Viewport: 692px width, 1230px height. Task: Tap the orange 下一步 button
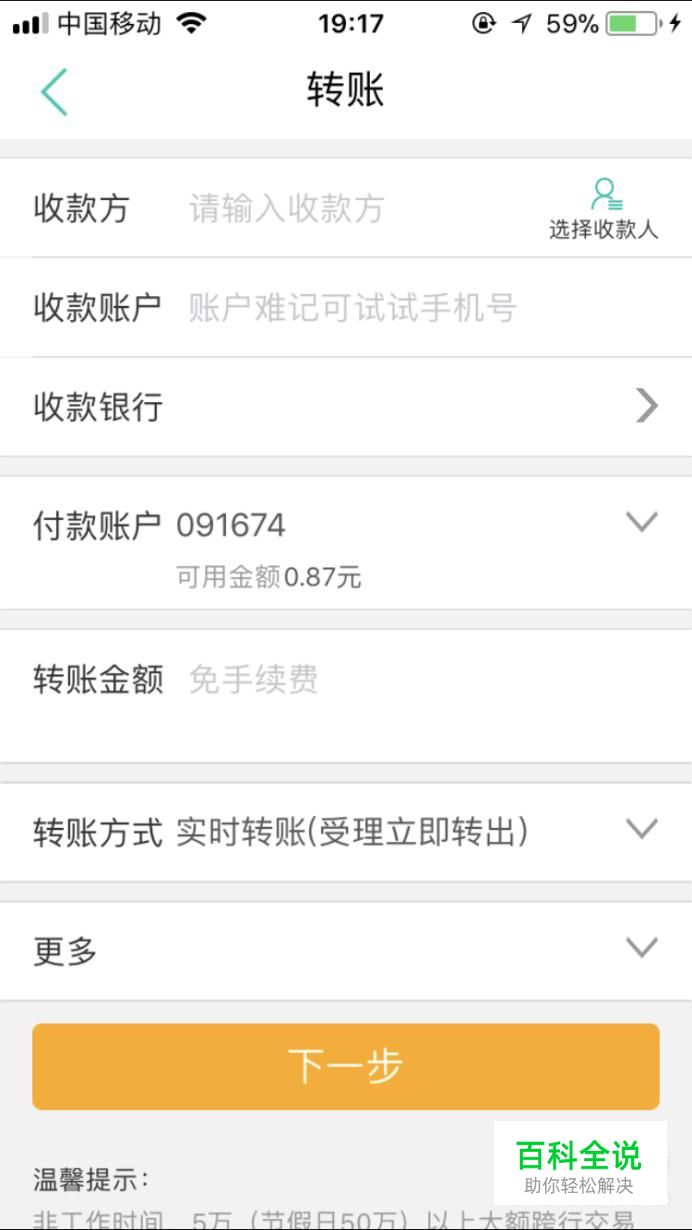346,1066
